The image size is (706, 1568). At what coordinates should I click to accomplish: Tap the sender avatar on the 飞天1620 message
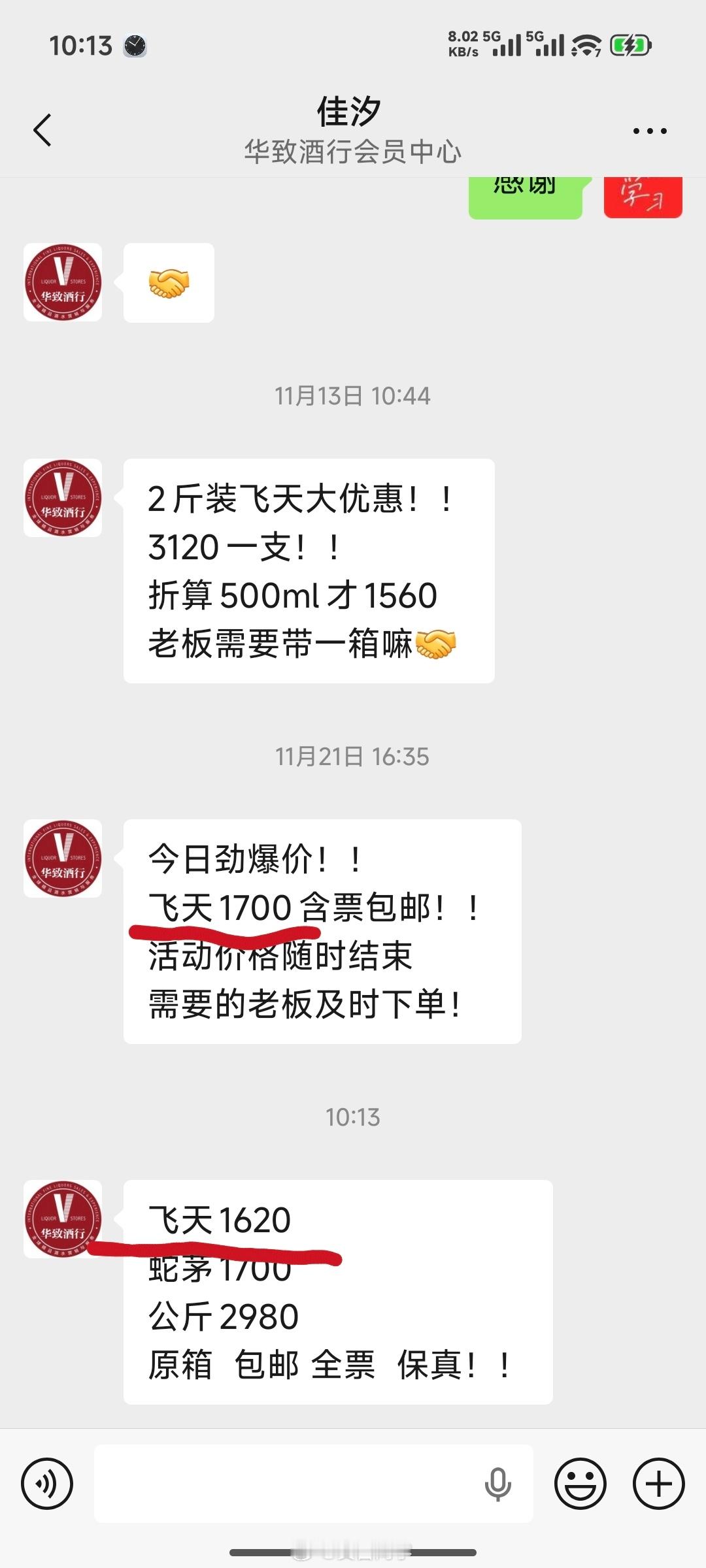coord(62,1223)
